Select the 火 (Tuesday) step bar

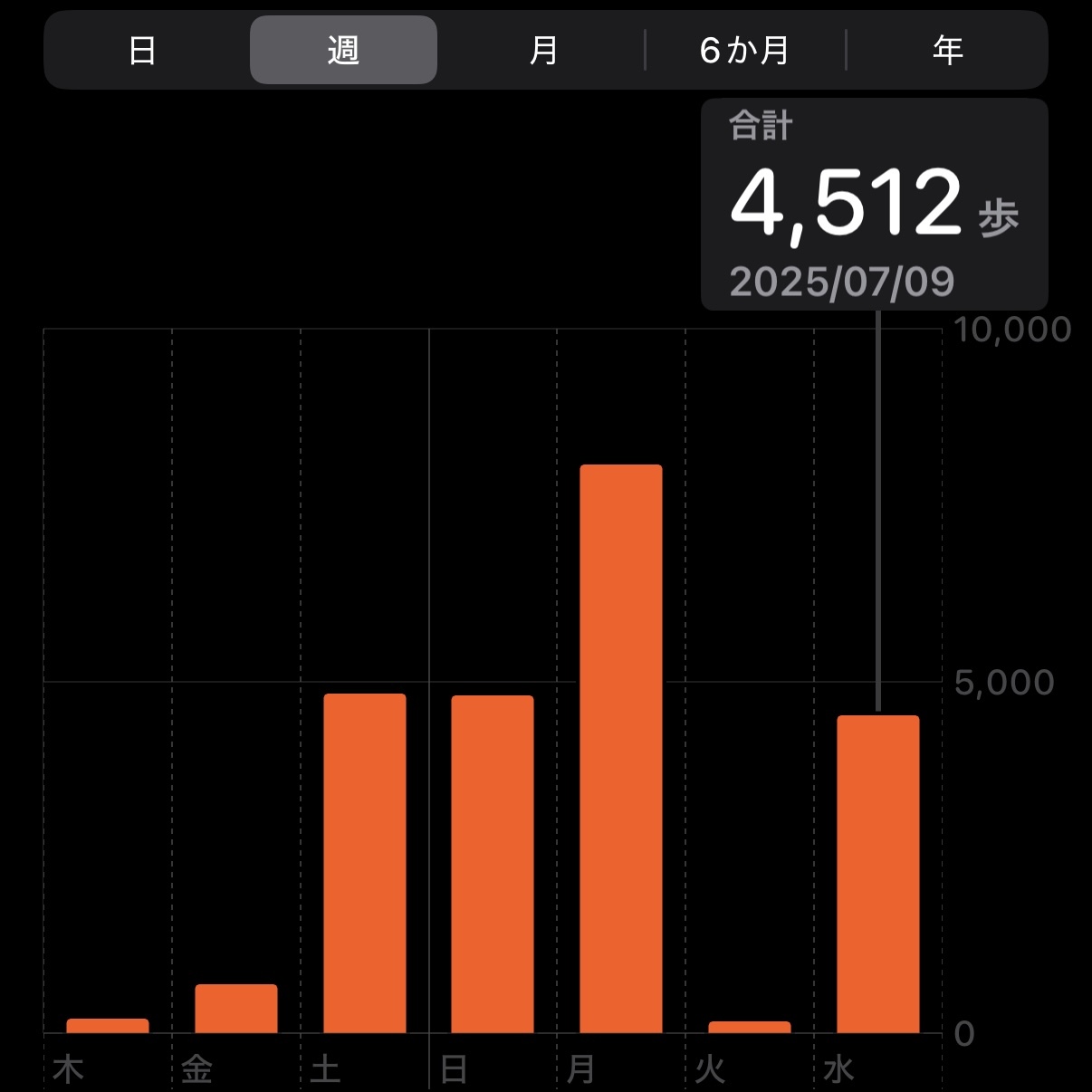coord(750,1027)
